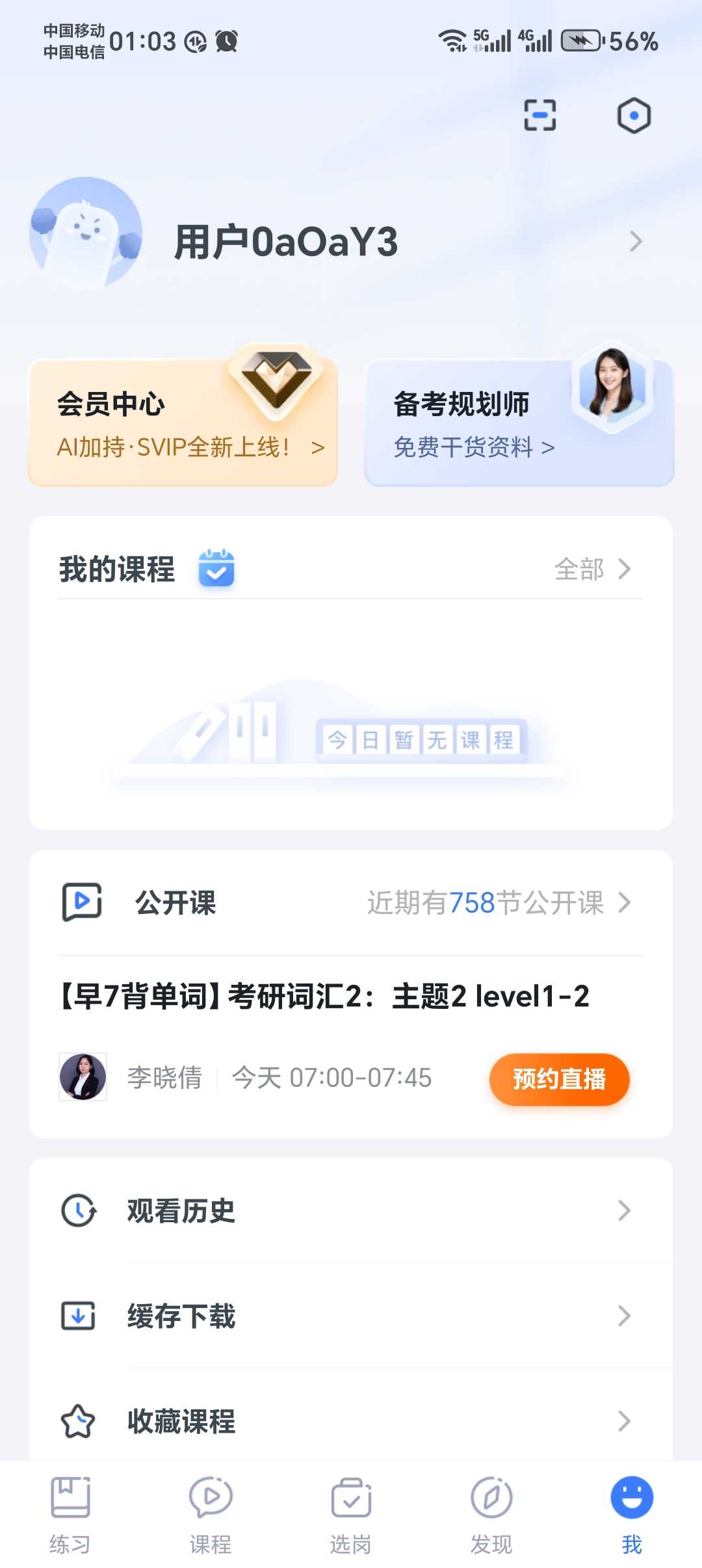Viewport: 702px width, 1568px height.
Task: View 全部 of my courses
Action: pyautogui.click(x=591, y=569)
